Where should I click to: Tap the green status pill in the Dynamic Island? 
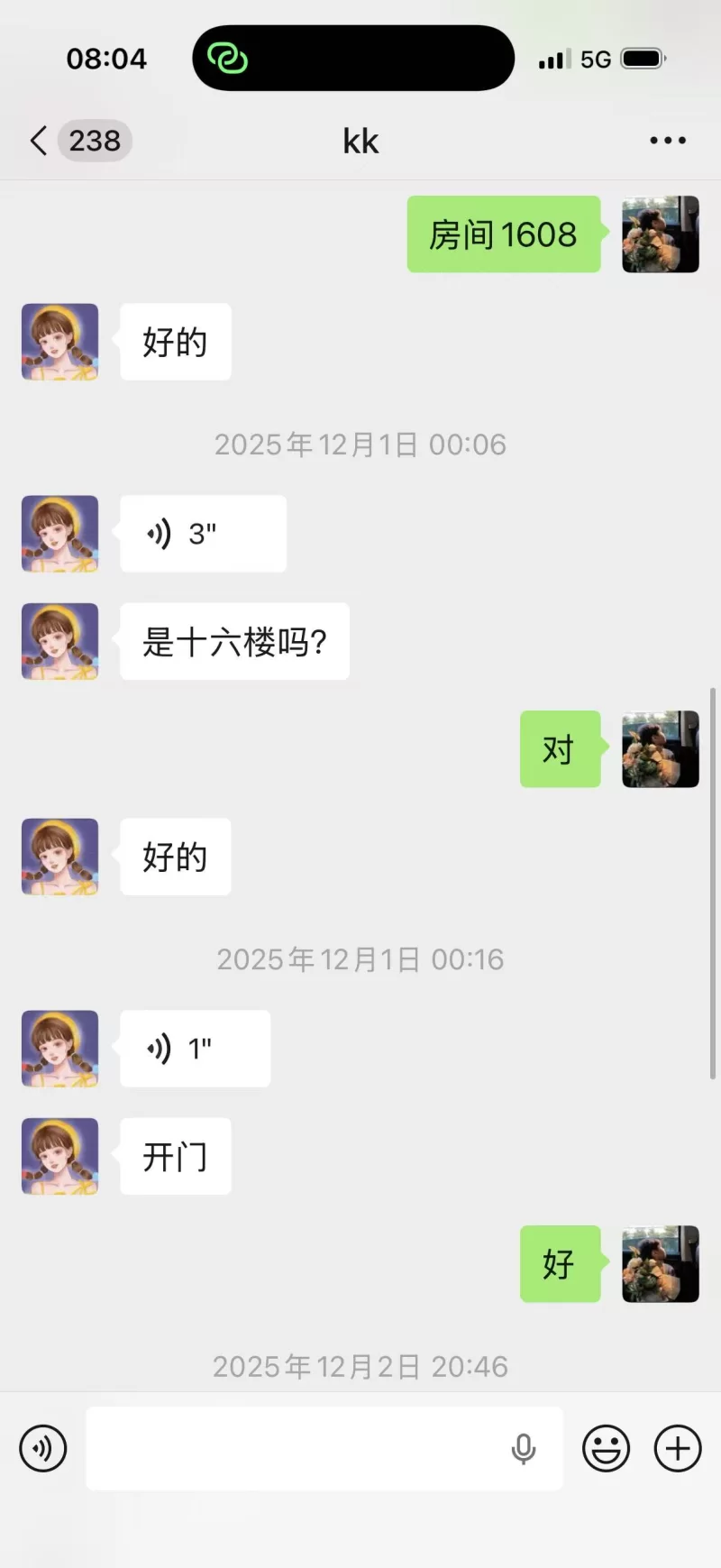[228, 59]
